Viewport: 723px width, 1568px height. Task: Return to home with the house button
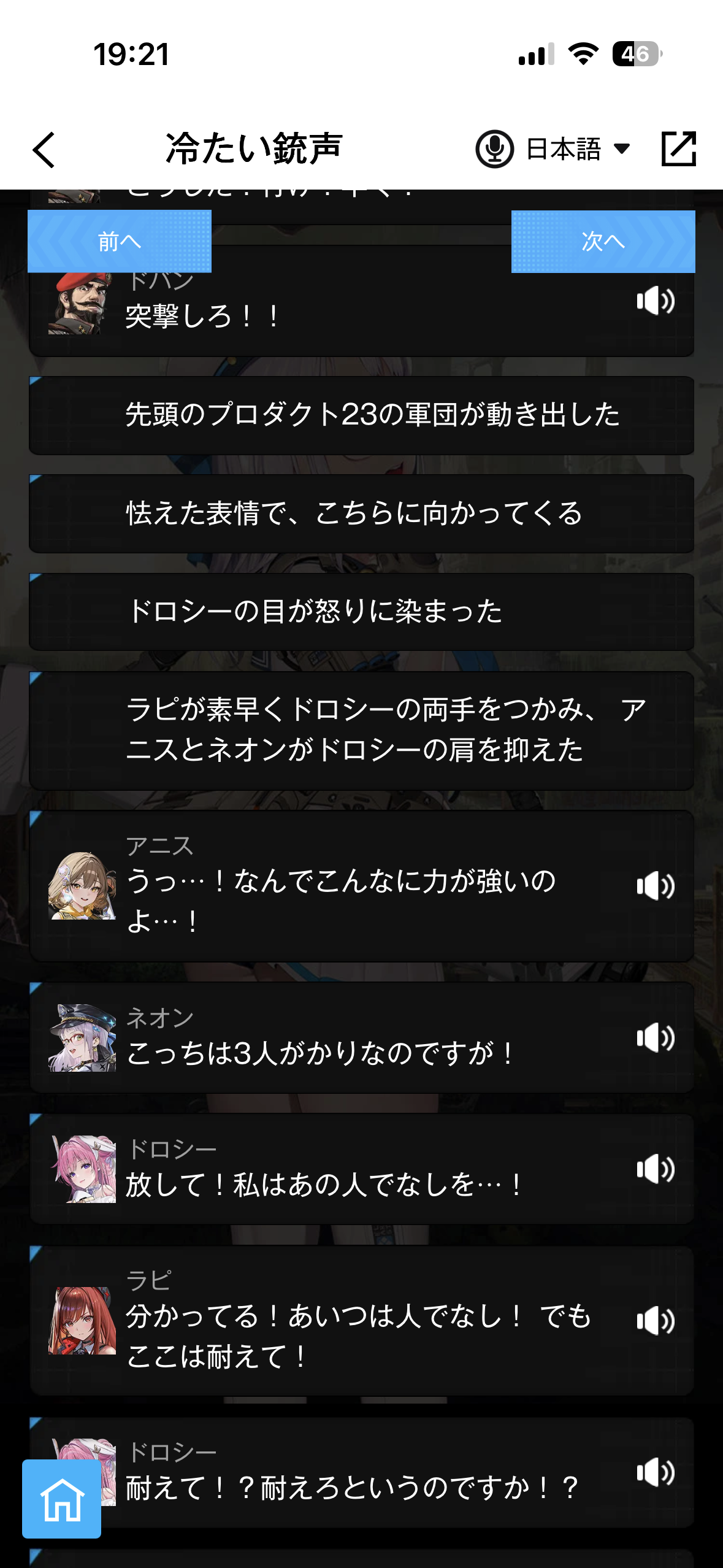coord(62,1499)
